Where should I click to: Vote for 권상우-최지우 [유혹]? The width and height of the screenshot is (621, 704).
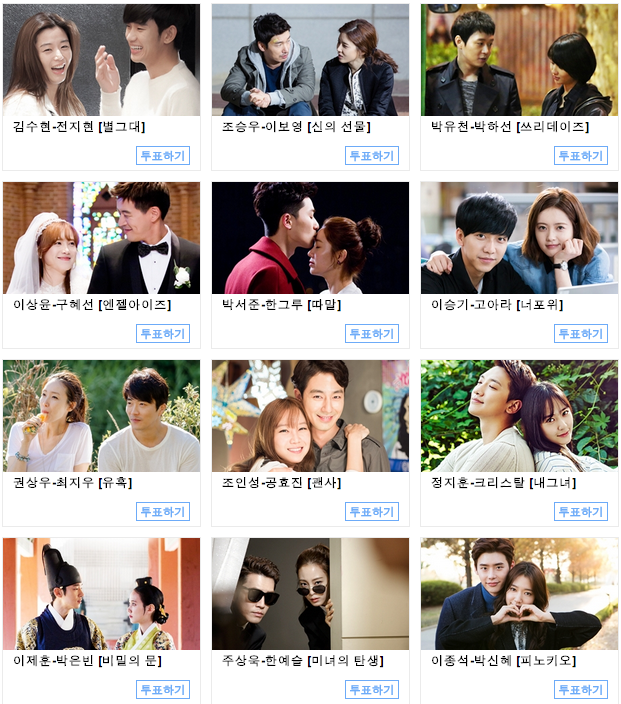tap(163, 512)
